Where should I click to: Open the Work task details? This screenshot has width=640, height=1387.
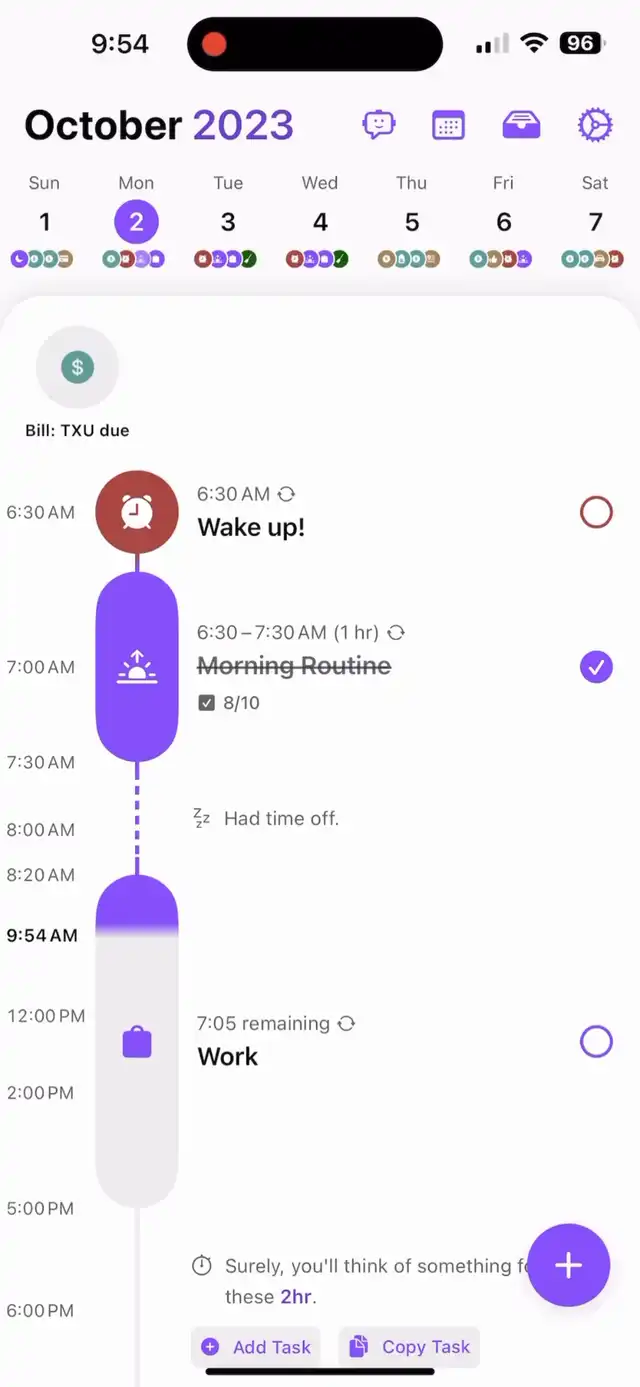pyautogui.click(x=228, y=1056)
